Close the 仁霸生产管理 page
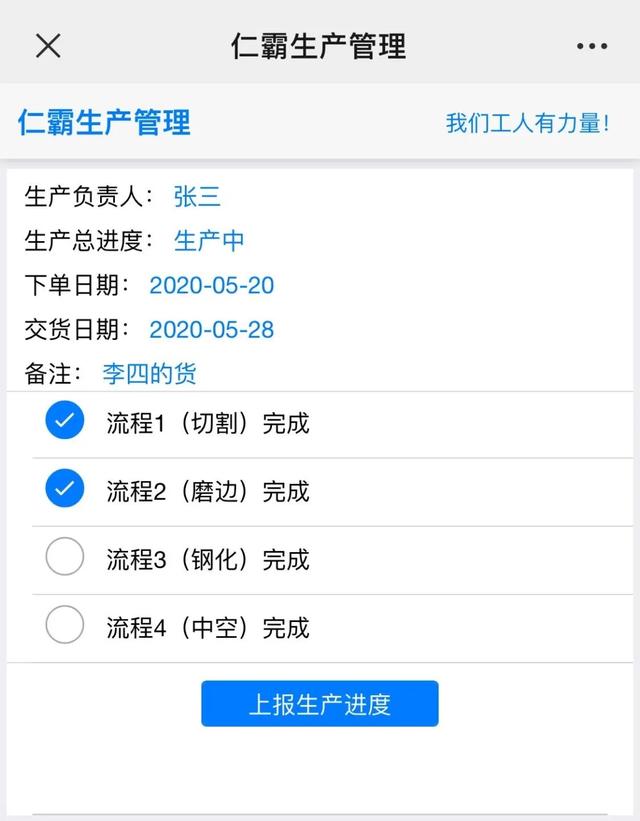Viewport: 640px width, 821px height. pyautogui.click(x=48, y=46)
